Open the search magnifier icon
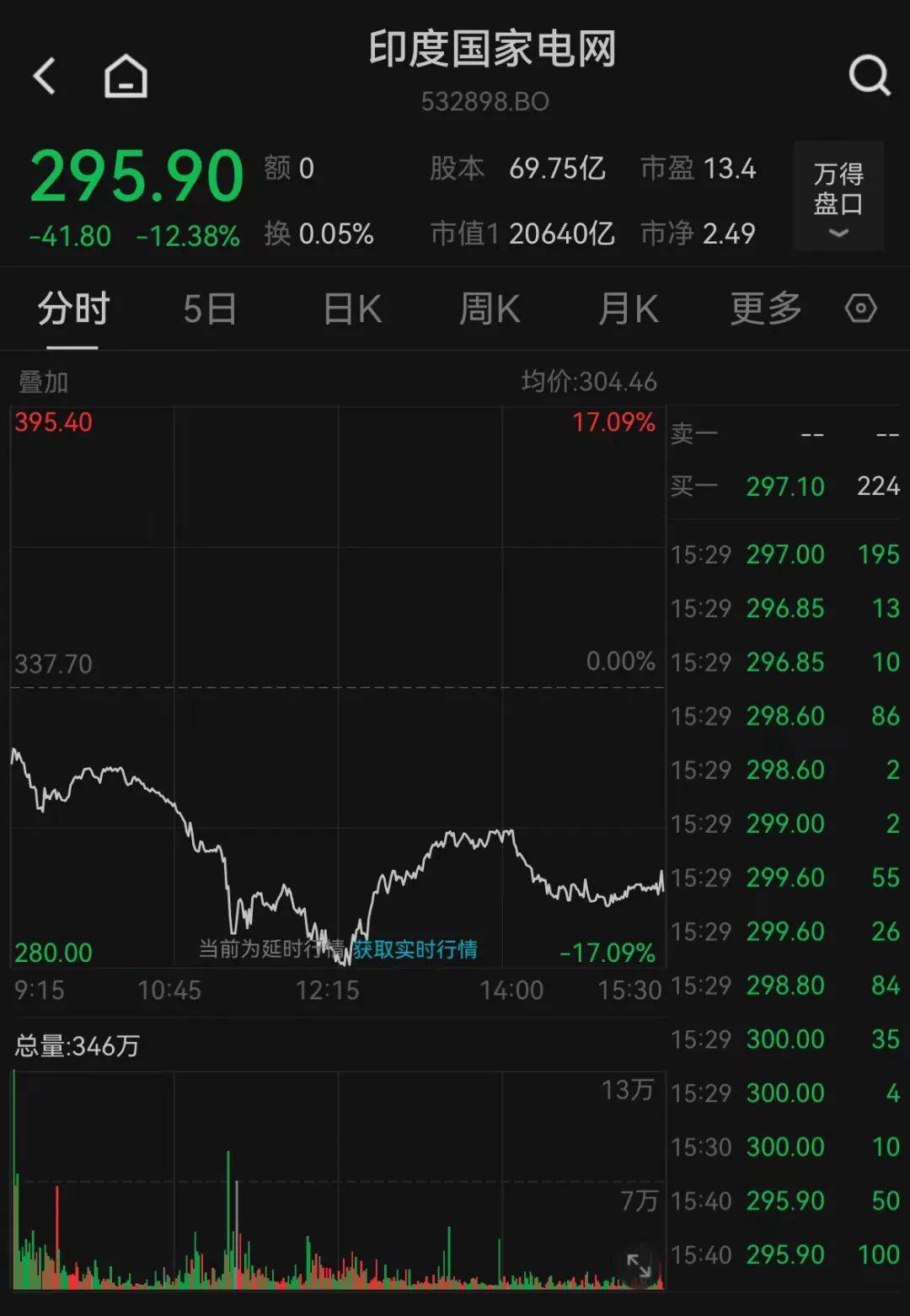Viewport: 910px width, 1316px height. [869, 76]
